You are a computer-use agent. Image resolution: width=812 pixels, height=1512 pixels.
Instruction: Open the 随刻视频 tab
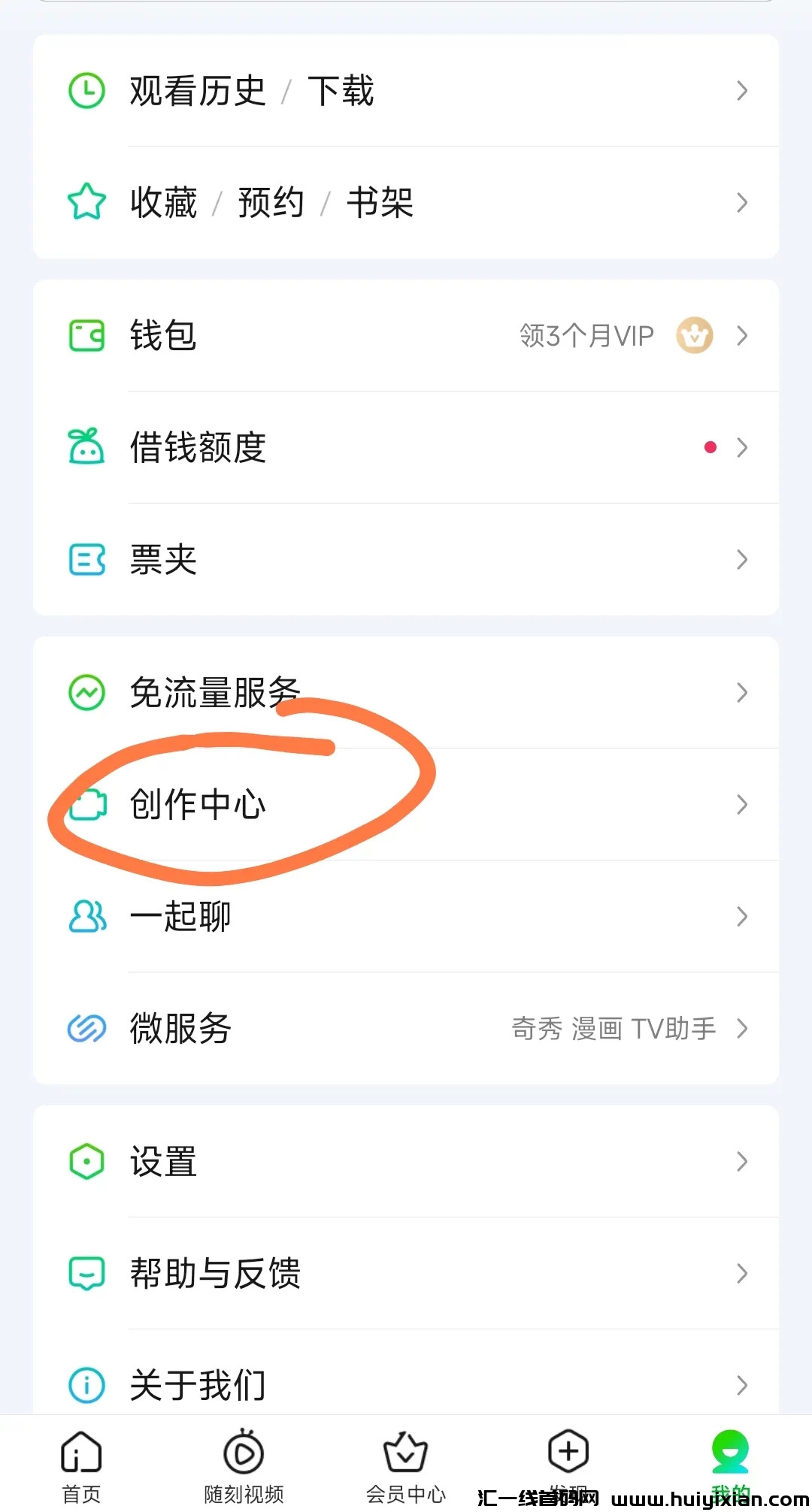(244, 1462)
